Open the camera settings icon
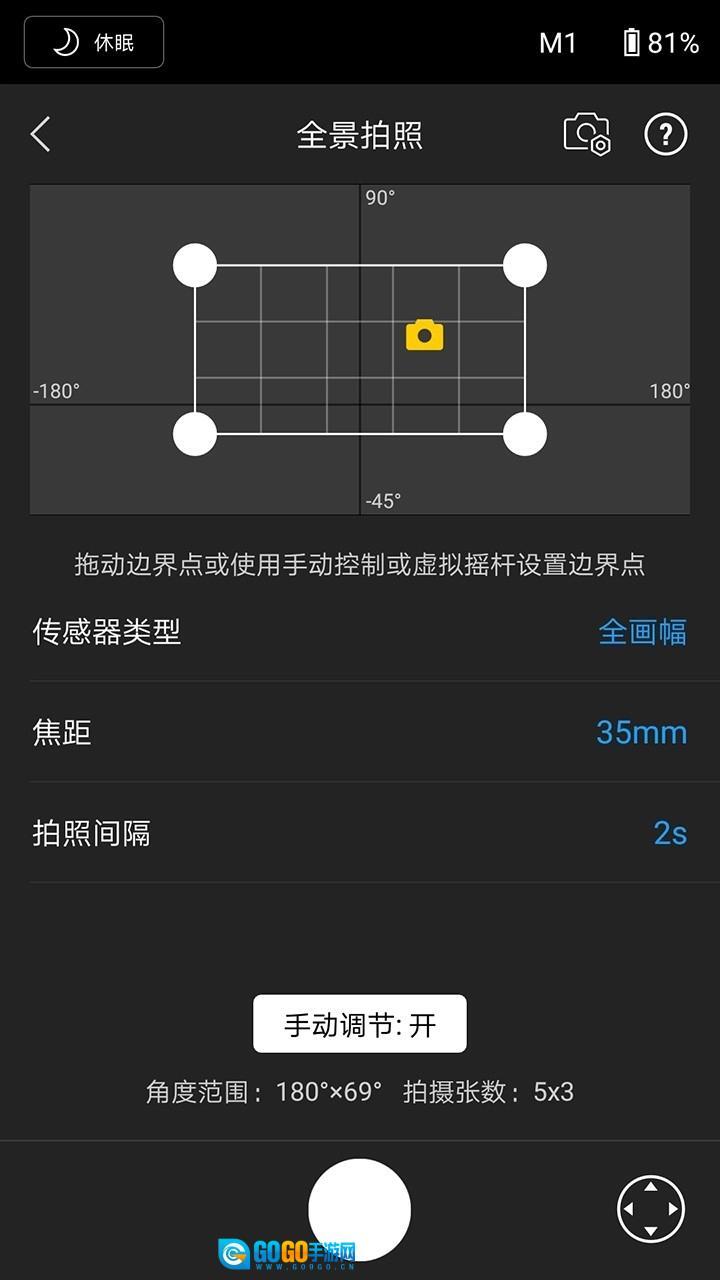 tap(587, 134)
